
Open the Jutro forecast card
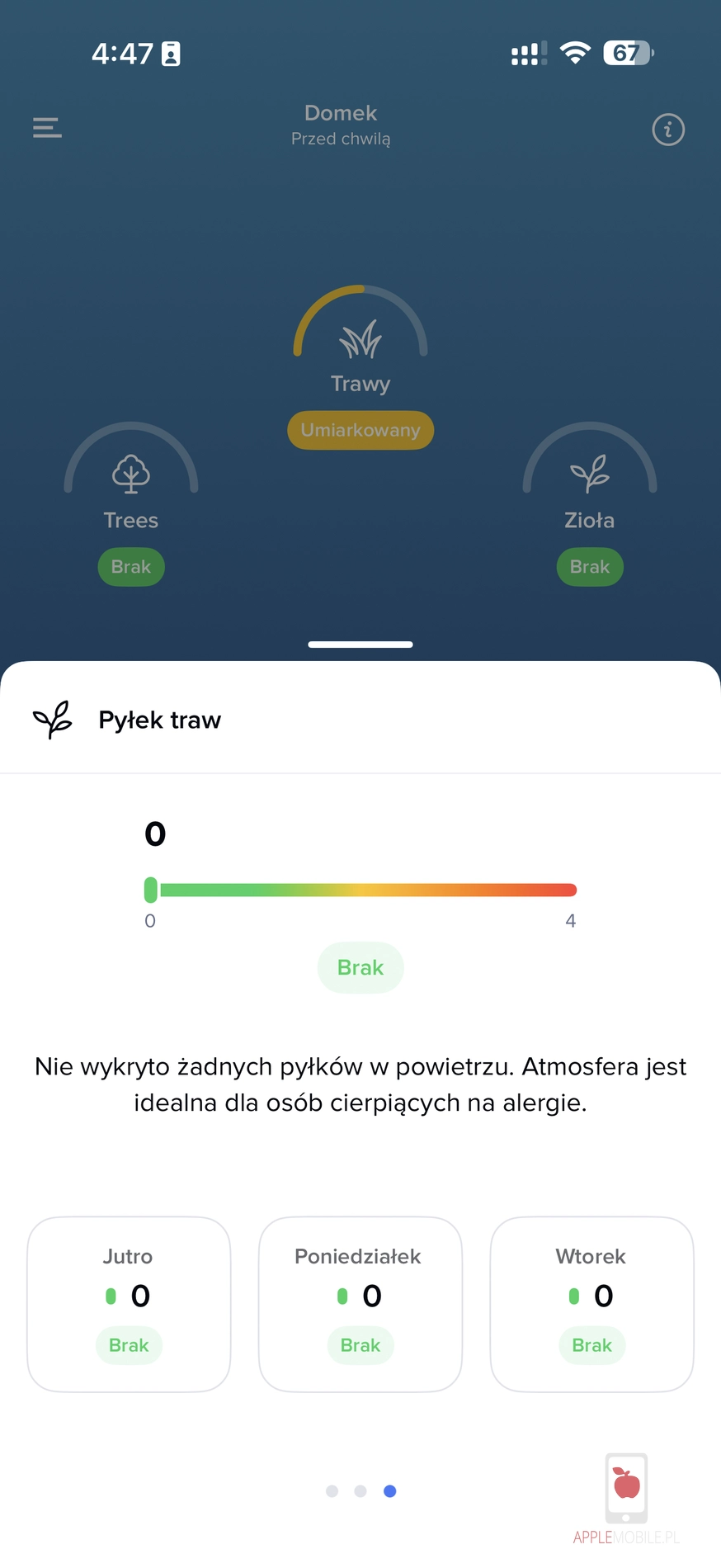[129, 1304]
